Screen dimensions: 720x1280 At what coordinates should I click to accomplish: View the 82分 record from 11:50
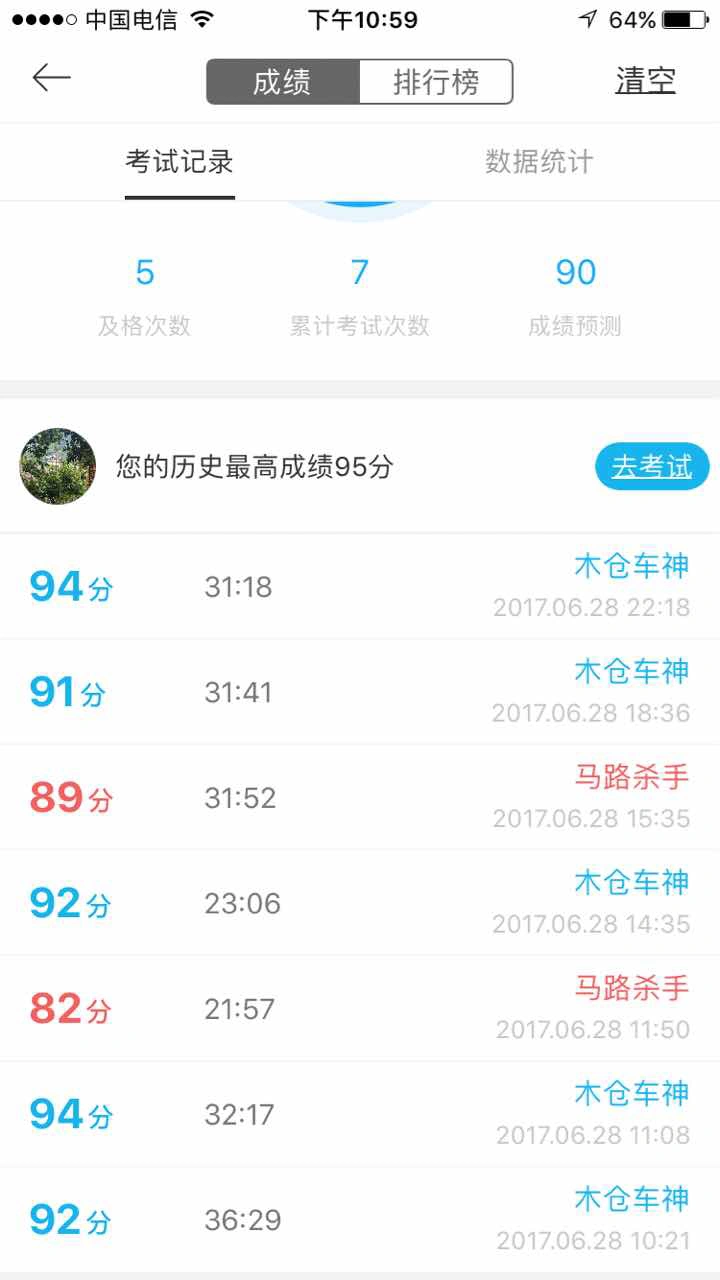[360, 1008]
